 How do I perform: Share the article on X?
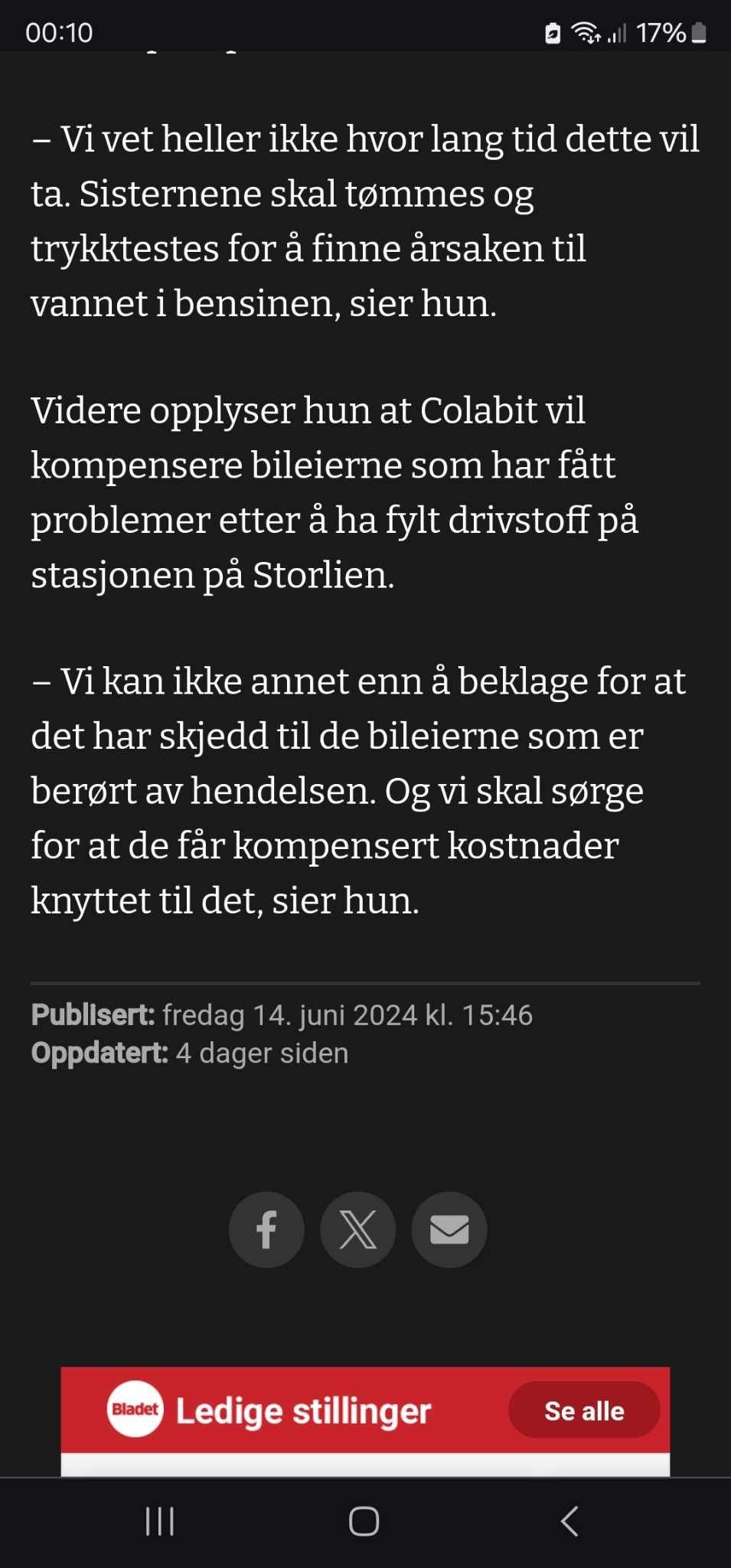pyautogui.click(x=358, y=1230)
